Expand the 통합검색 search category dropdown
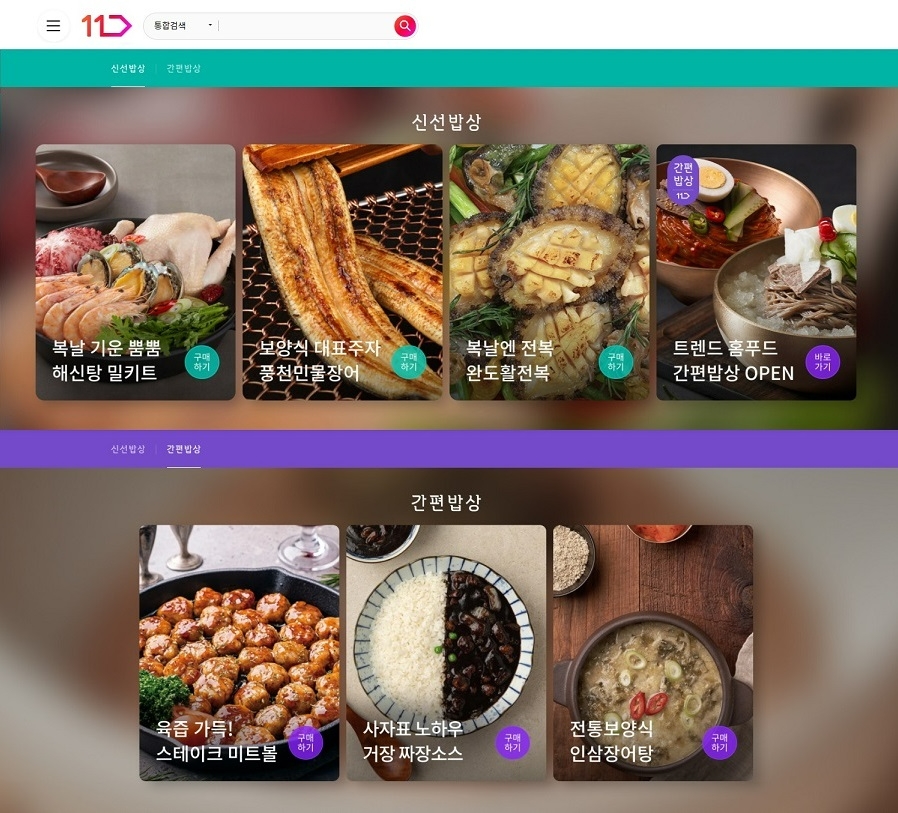Image resolution: width=898 pixels, height=813 pixels. point(183,26)
